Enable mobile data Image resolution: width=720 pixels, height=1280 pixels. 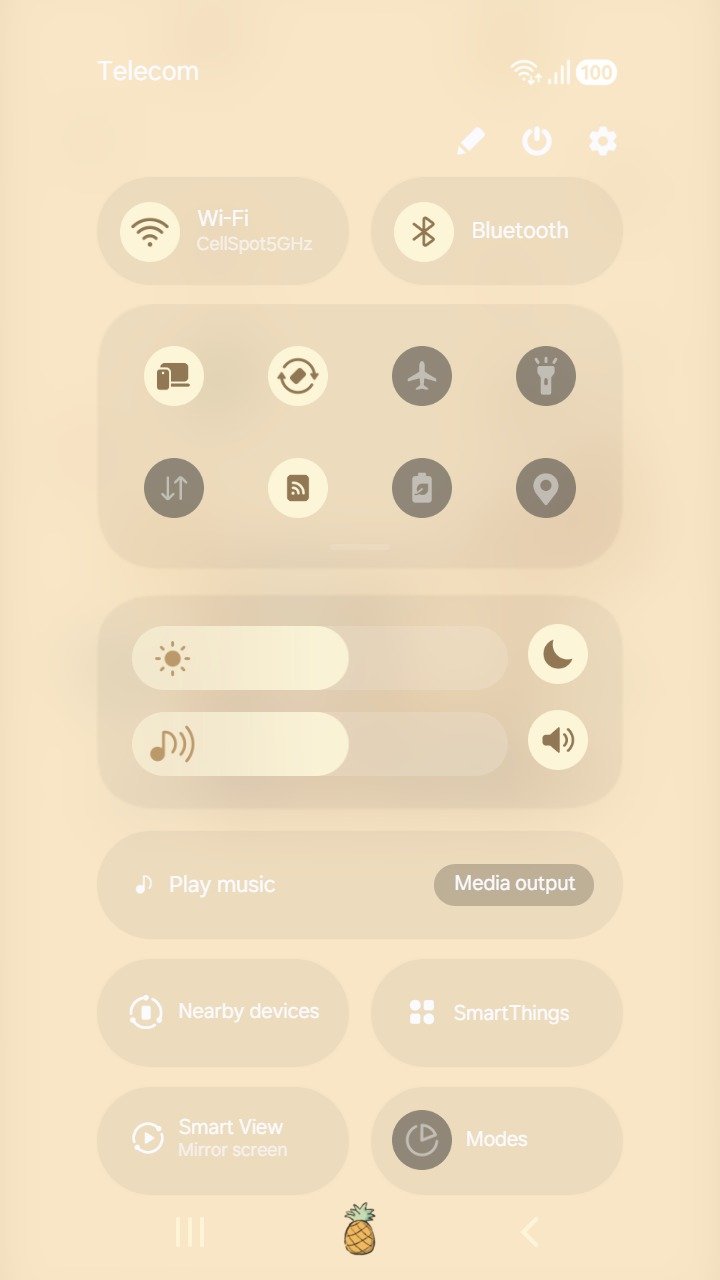[174, 488]
